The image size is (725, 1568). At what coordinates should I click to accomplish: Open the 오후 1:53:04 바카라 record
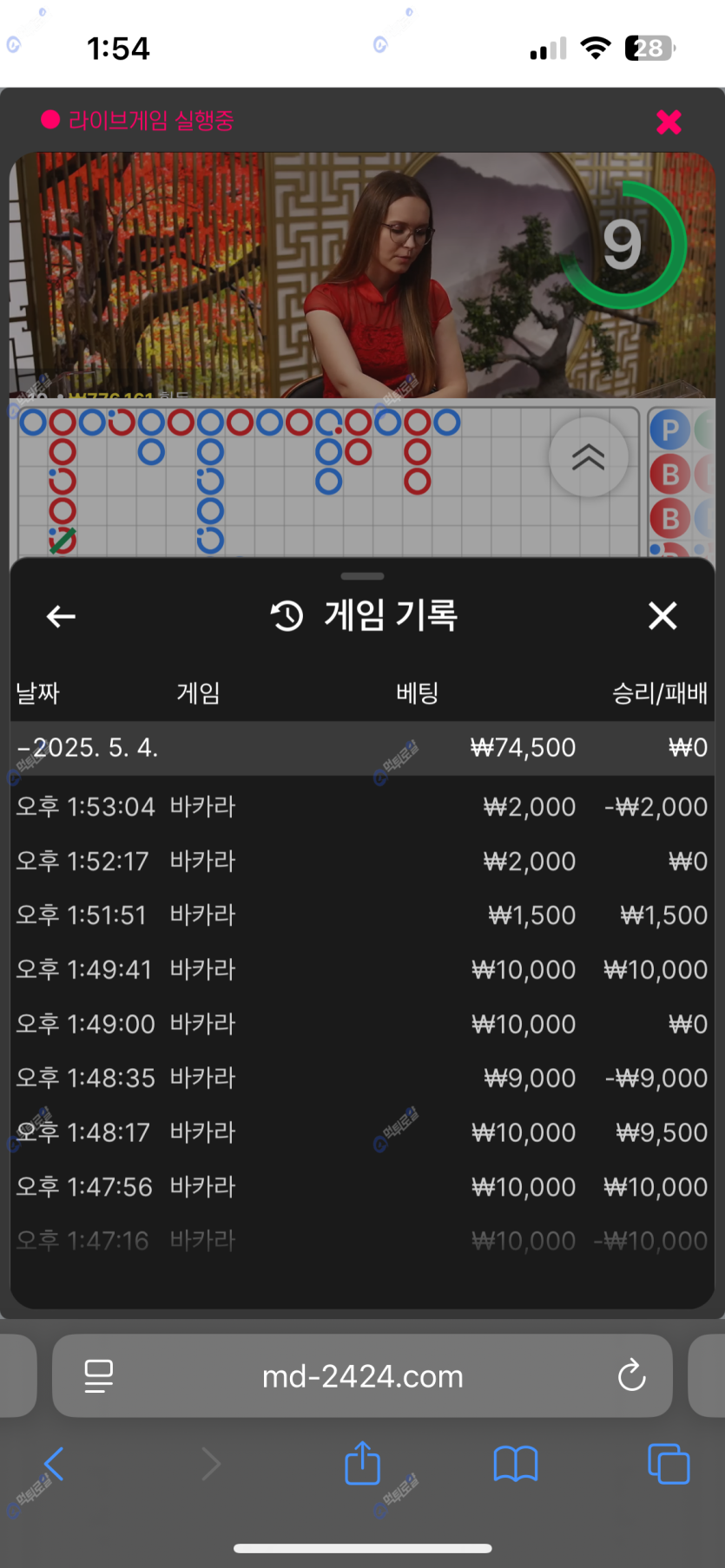click(x=361, y=807)
